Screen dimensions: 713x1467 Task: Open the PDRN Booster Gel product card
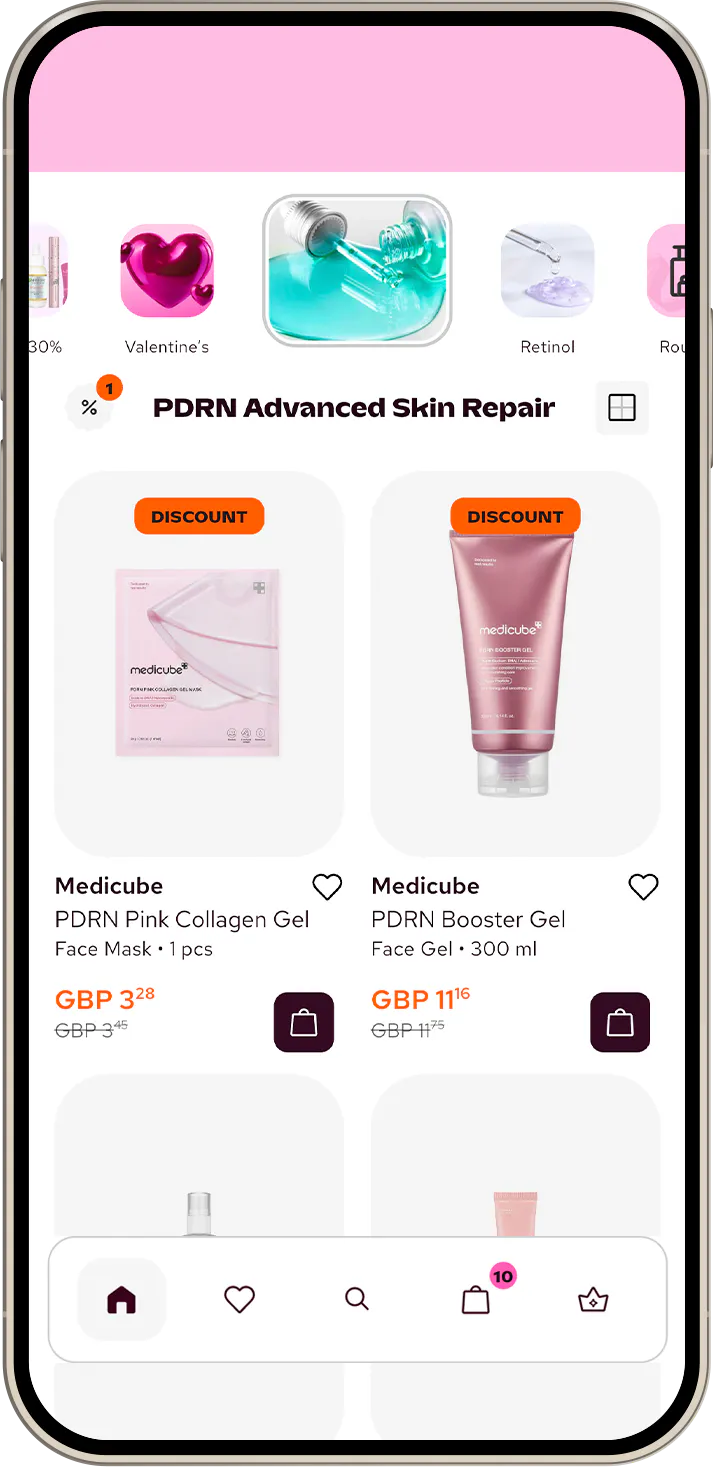pyautogui.click(x=515, y=664)
